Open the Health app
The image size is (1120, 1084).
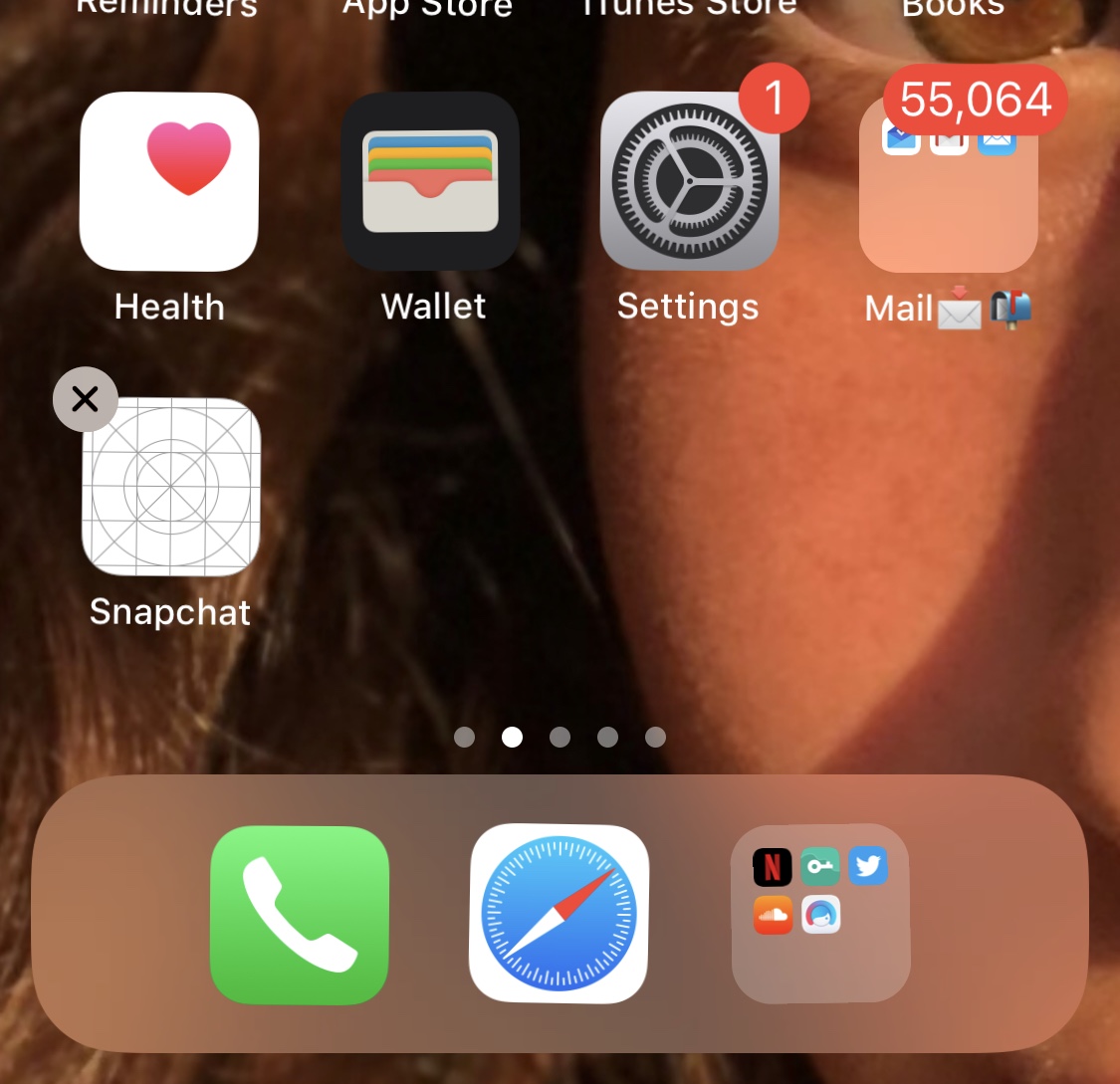click(169, 181)
